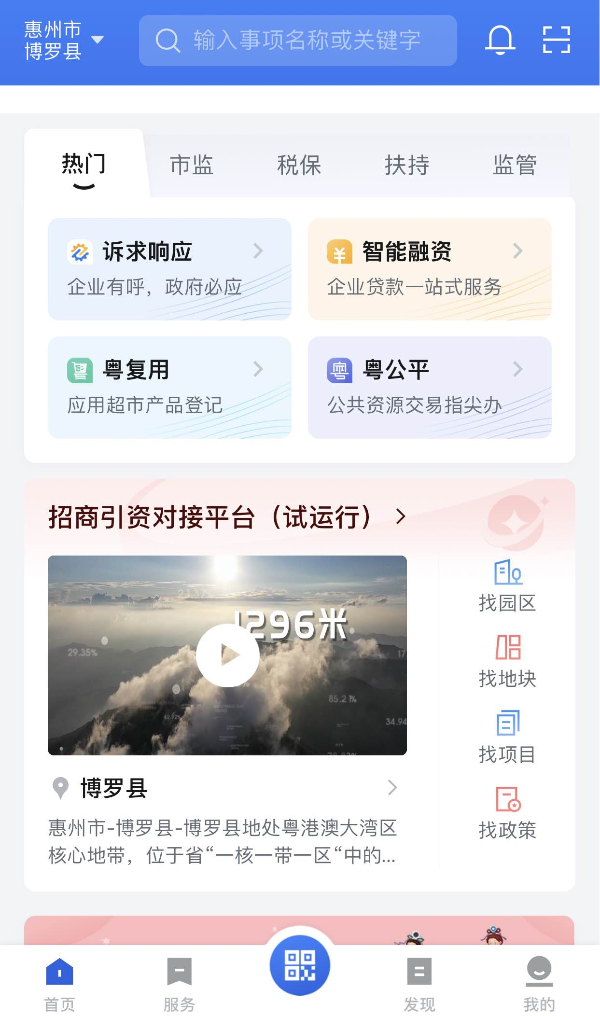Open the 监管 tab
The height and width of the screenshot is (1016, 600).
point(515,165)
